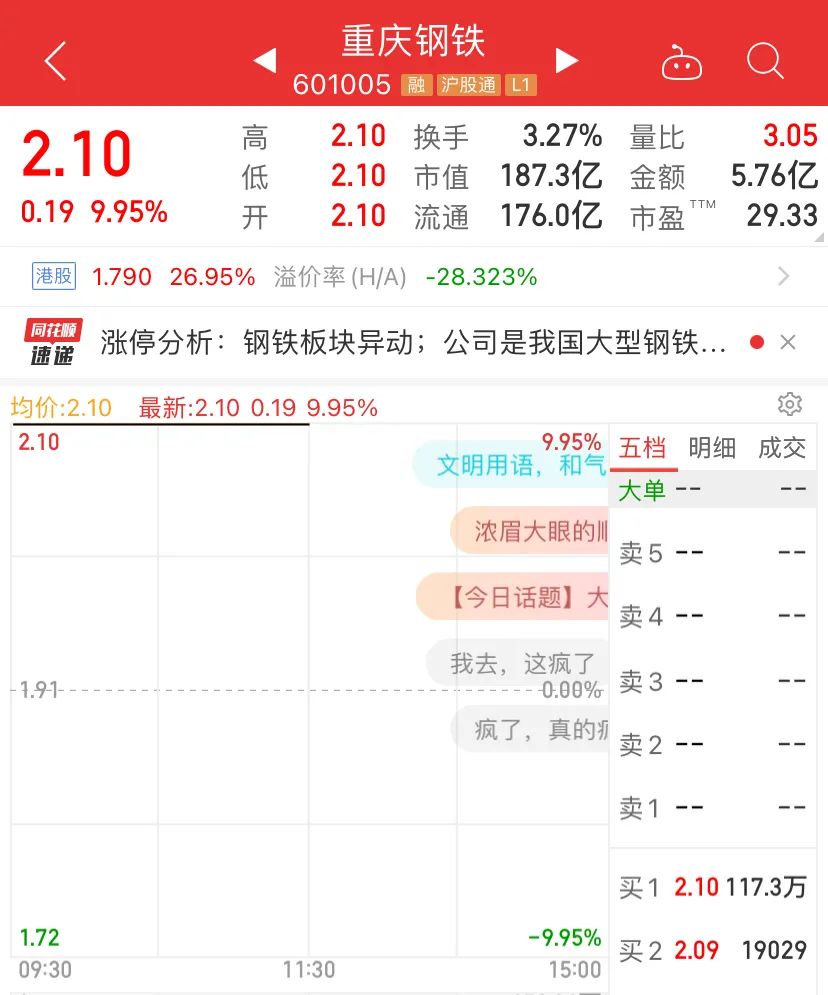
Task: Switch to the previous stock
Action: pos(264,61)
